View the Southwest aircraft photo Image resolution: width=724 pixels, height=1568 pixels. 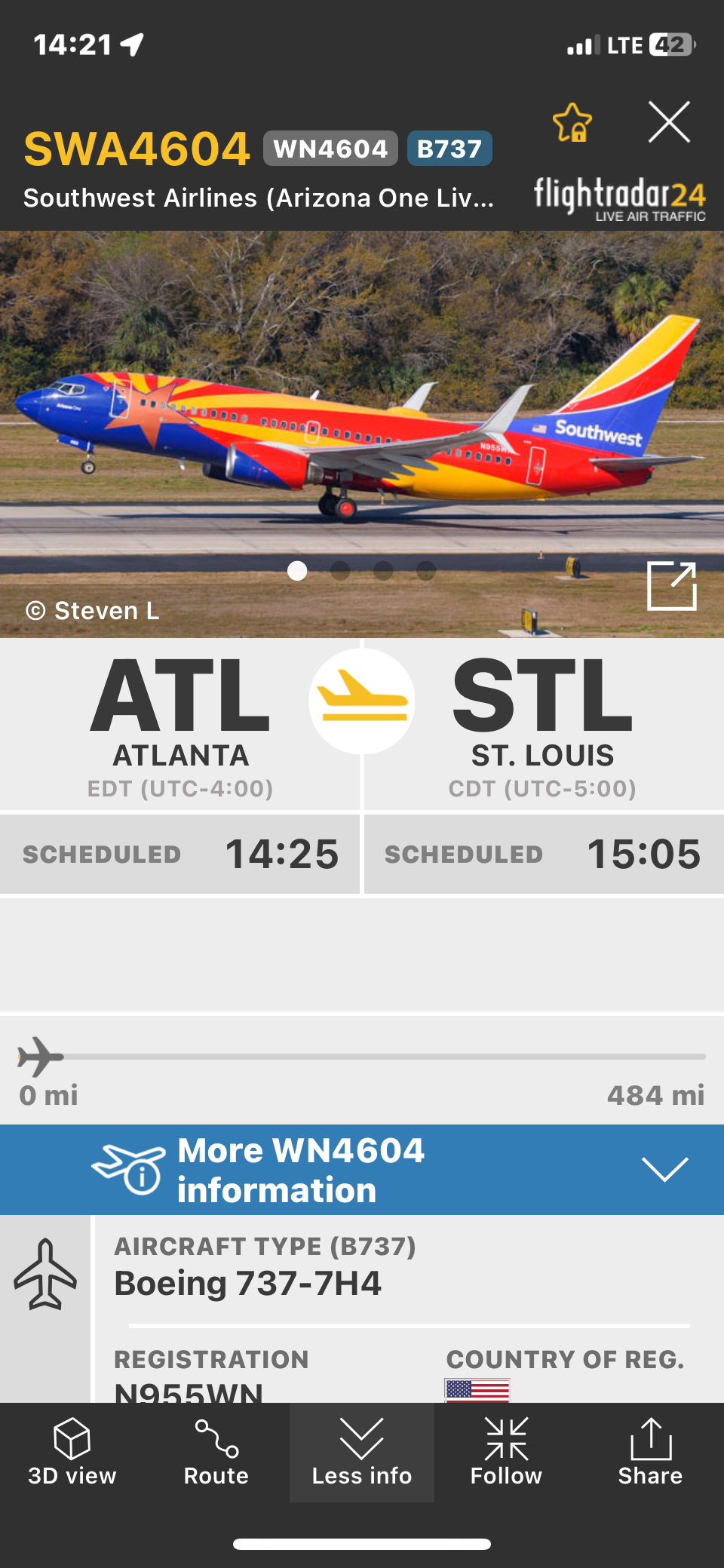coord(362,422)
